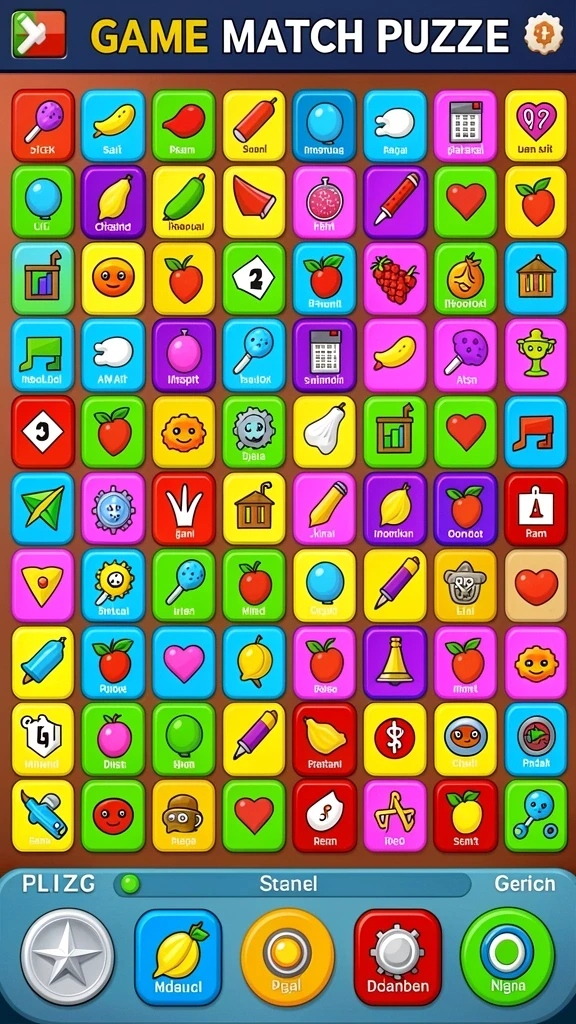Screen dimensions: 576x1024
Task: Activate the orange Dgal button
Action: point(287,957)
